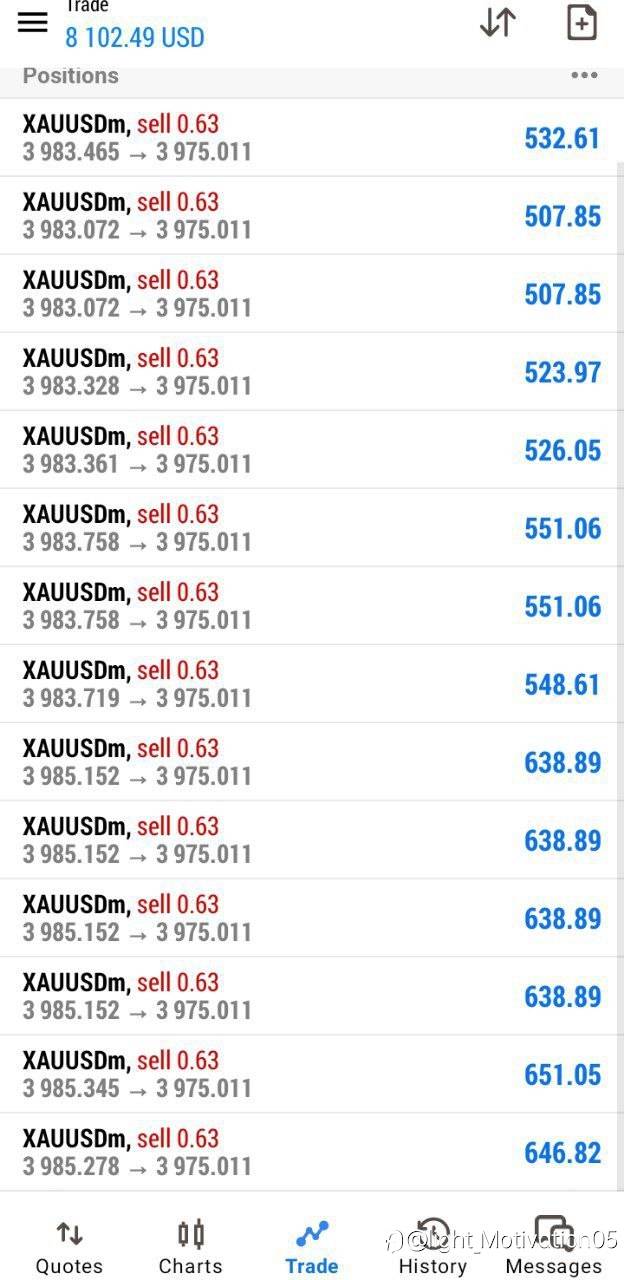Viewport: 624px width, 1280px height.
Task: Tap the sort arrows icon
Action: coord(498,23)
